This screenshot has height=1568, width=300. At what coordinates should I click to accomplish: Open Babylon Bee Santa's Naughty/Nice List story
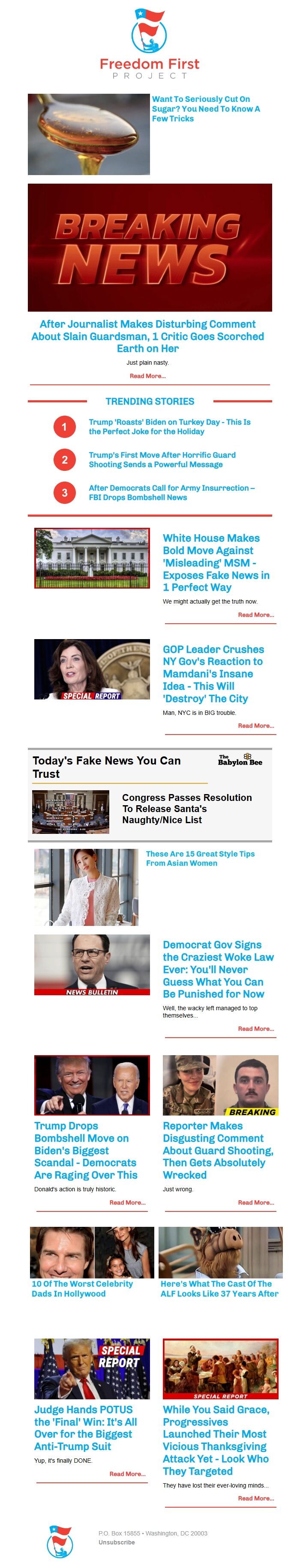tap(186, 808)
